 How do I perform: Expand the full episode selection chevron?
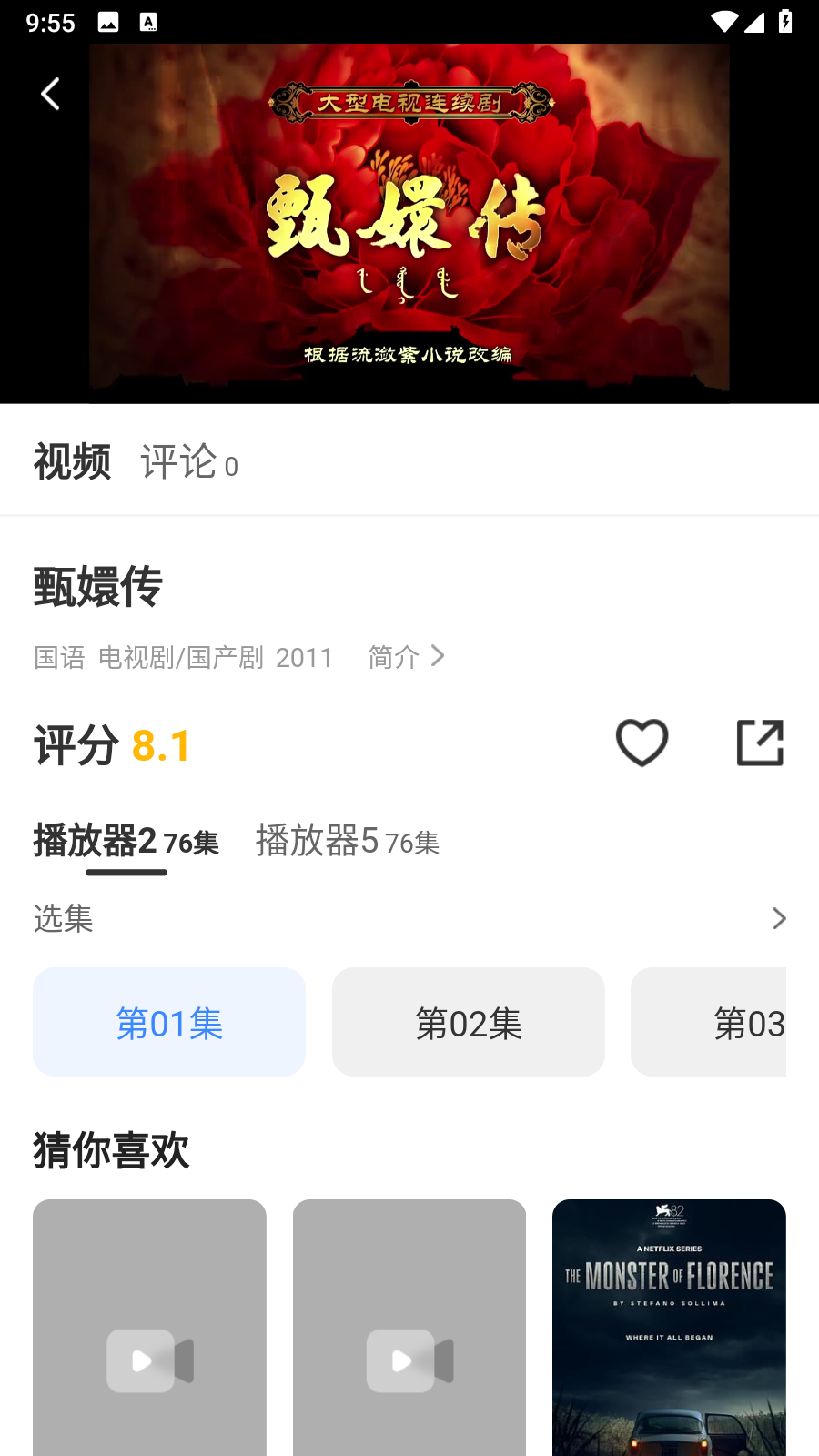(779, 918)
